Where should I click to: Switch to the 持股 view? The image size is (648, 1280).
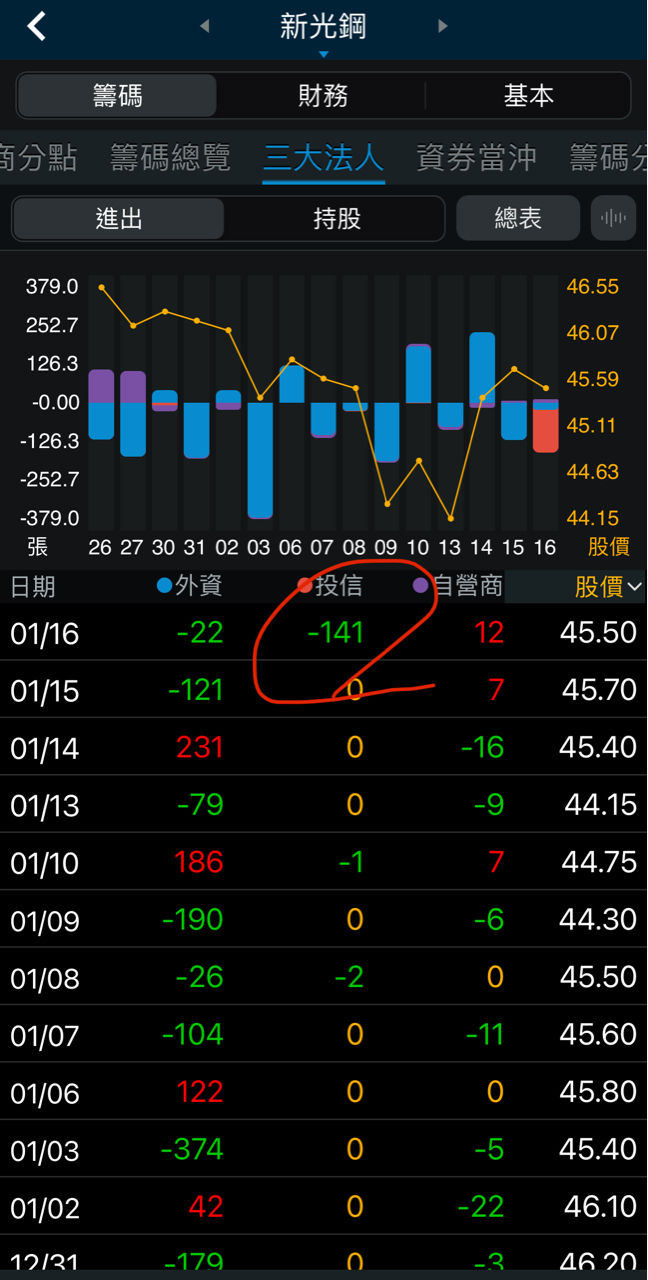tap(337, 219)
